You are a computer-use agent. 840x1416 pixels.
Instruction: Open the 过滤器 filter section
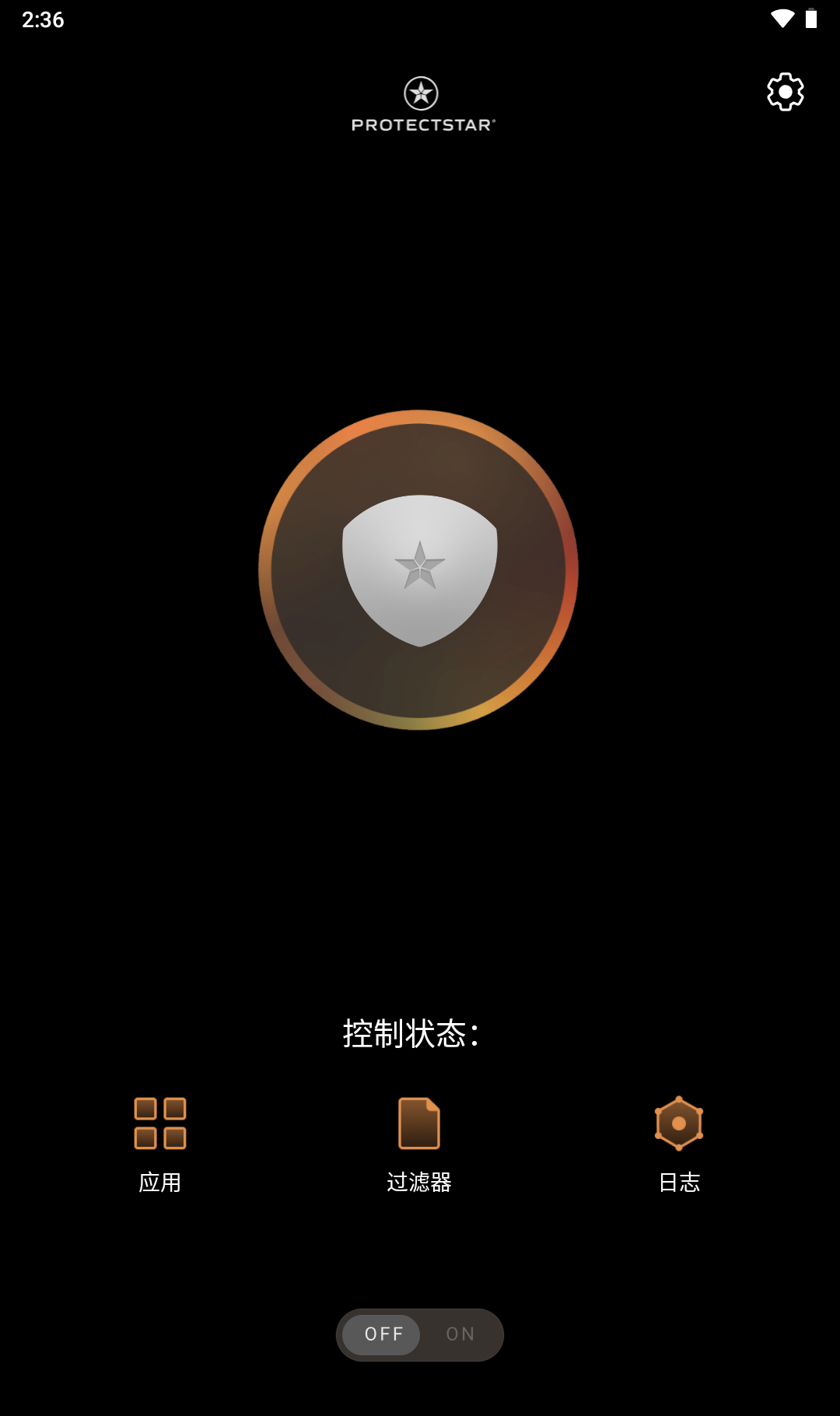click(419, 1144)
